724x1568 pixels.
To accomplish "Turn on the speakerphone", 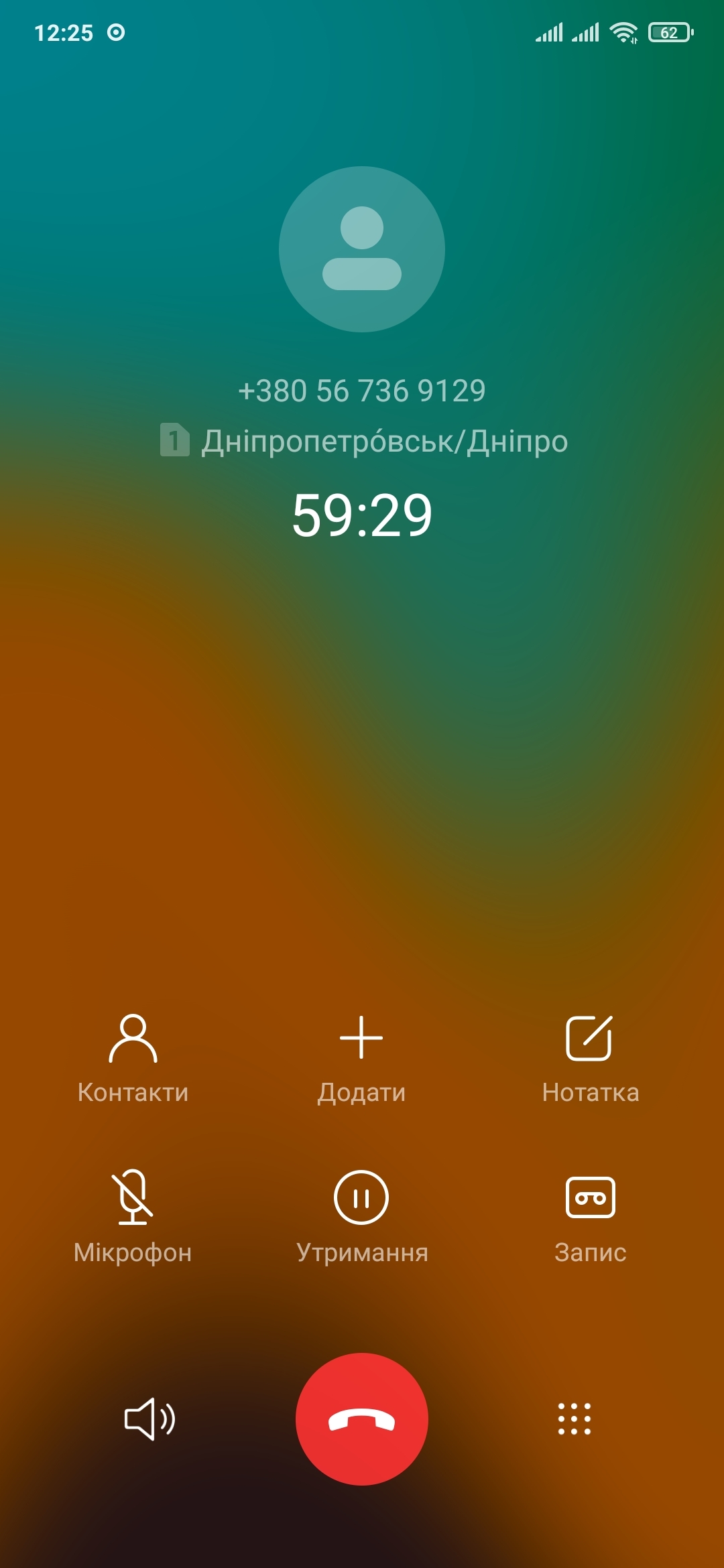I will click(149, 1419).
